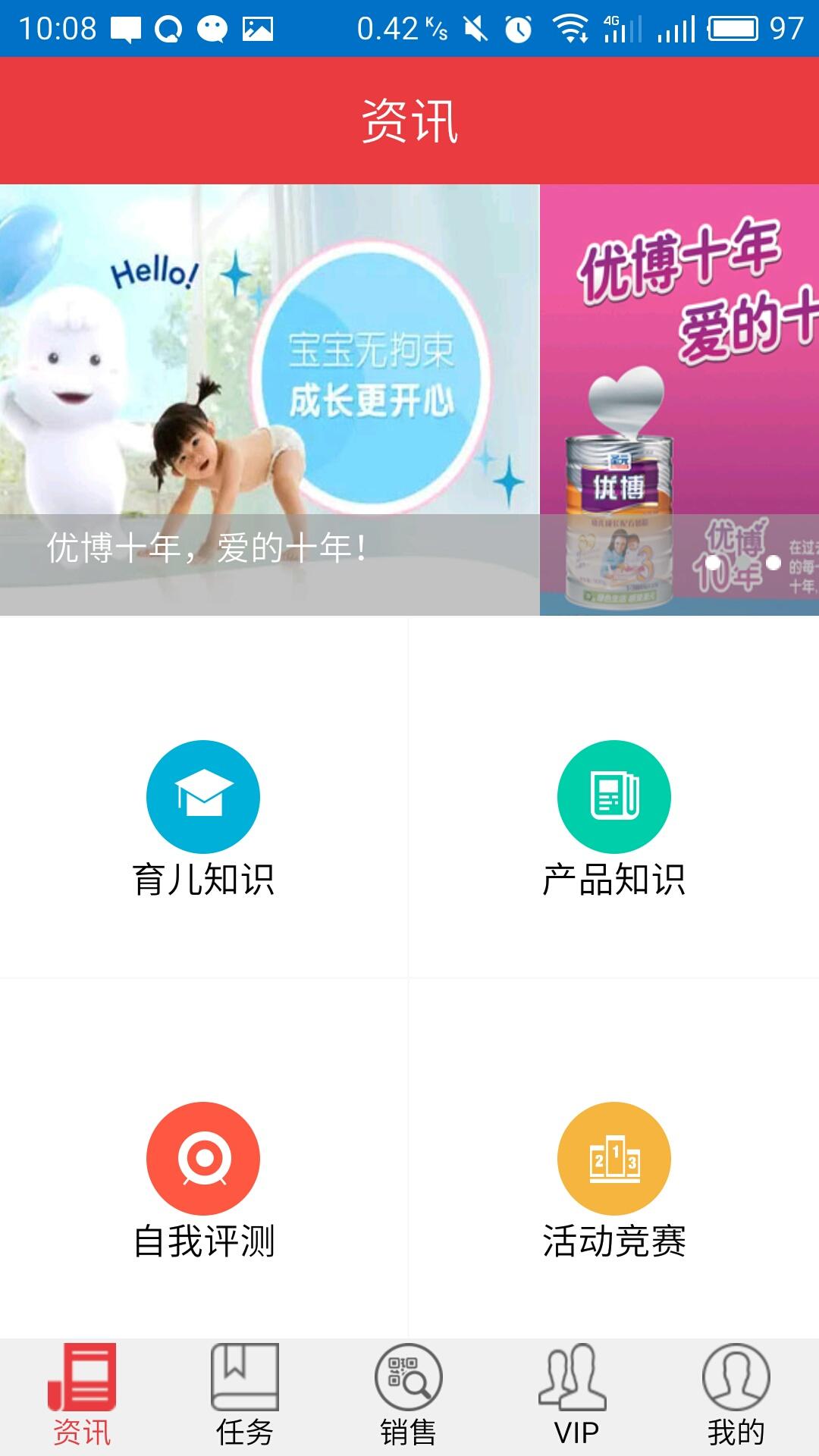Open the 优博十年 banner article
This screenshot has height=1456, width=819.
[269, 400]
